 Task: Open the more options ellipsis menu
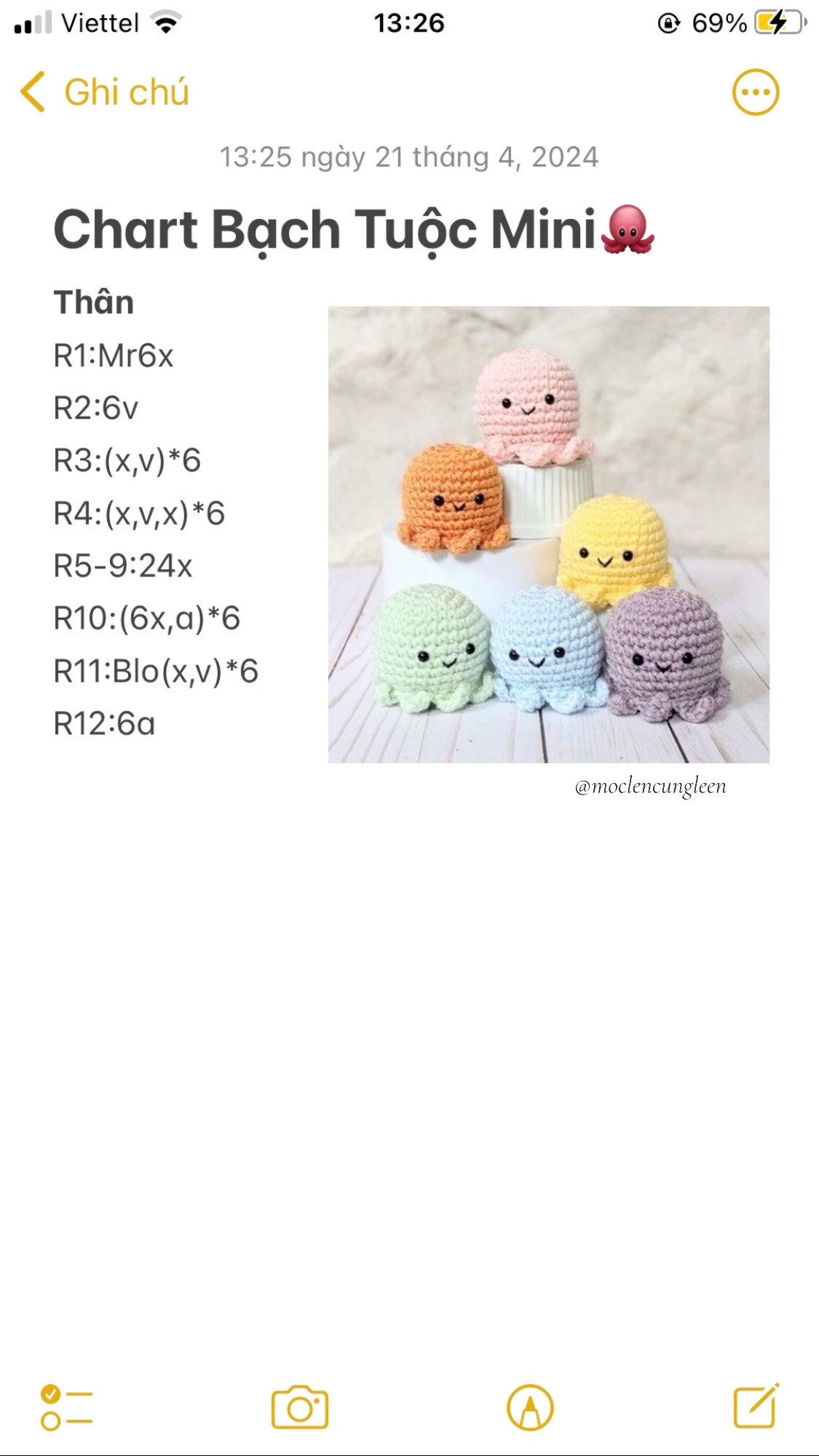tap(755, 92)
